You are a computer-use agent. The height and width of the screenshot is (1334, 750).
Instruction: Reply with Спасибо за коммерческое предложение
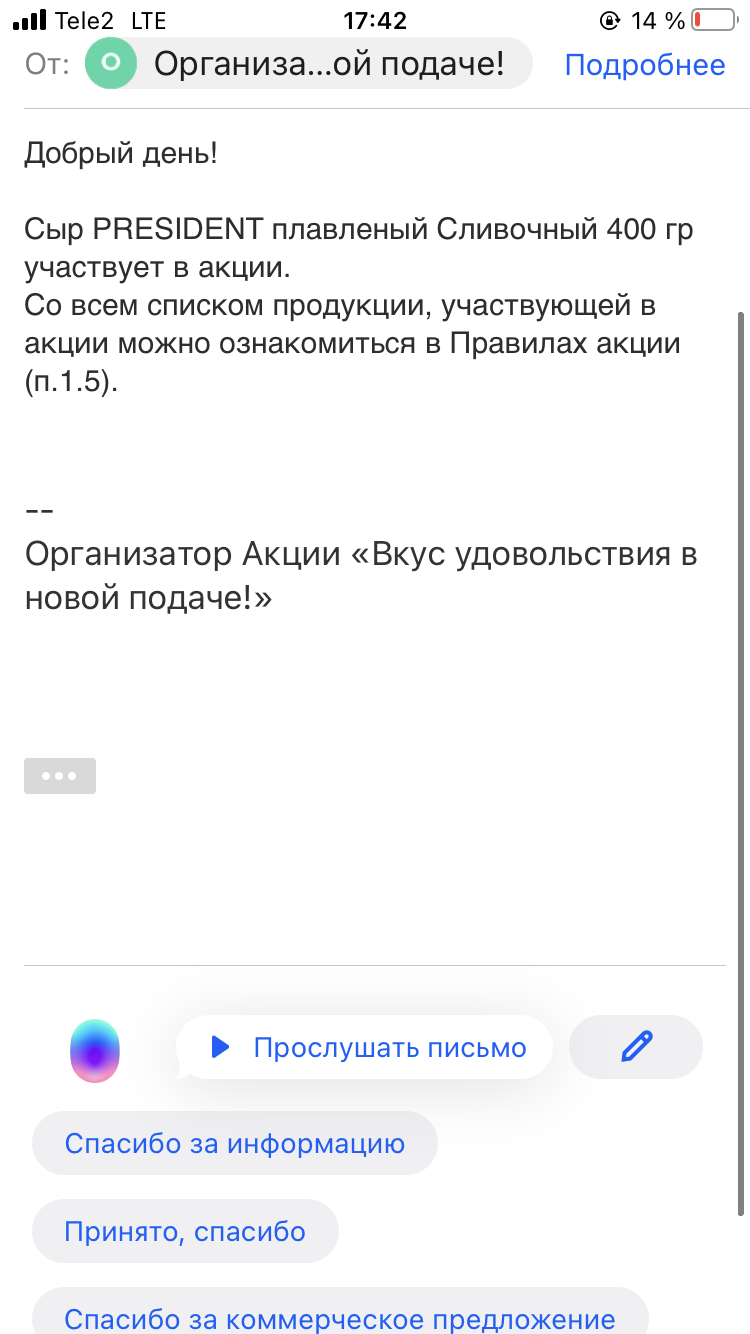[x=340, y=1317]
